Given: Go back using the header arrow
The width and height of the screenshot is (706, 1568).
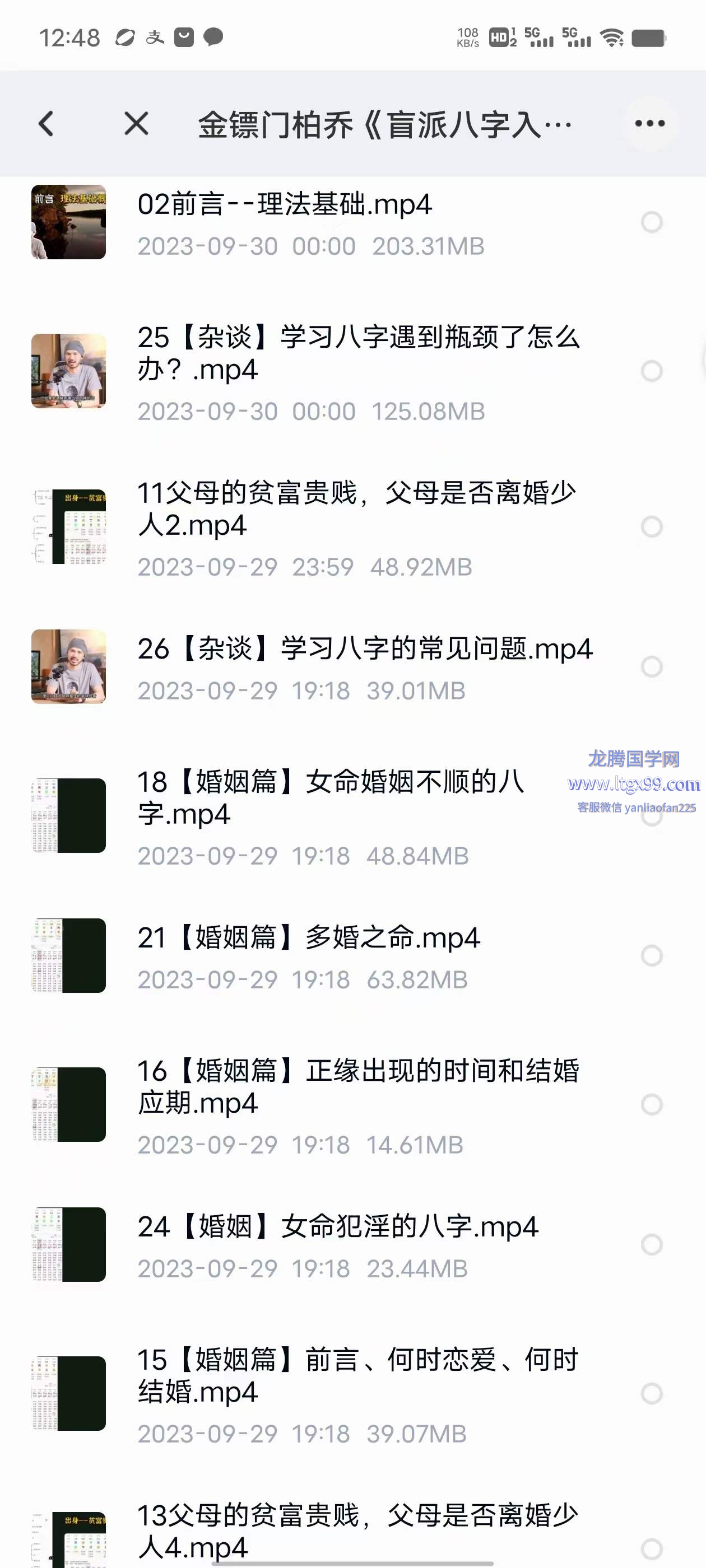Looking at the screenshot, I should (x=47, y=124).
